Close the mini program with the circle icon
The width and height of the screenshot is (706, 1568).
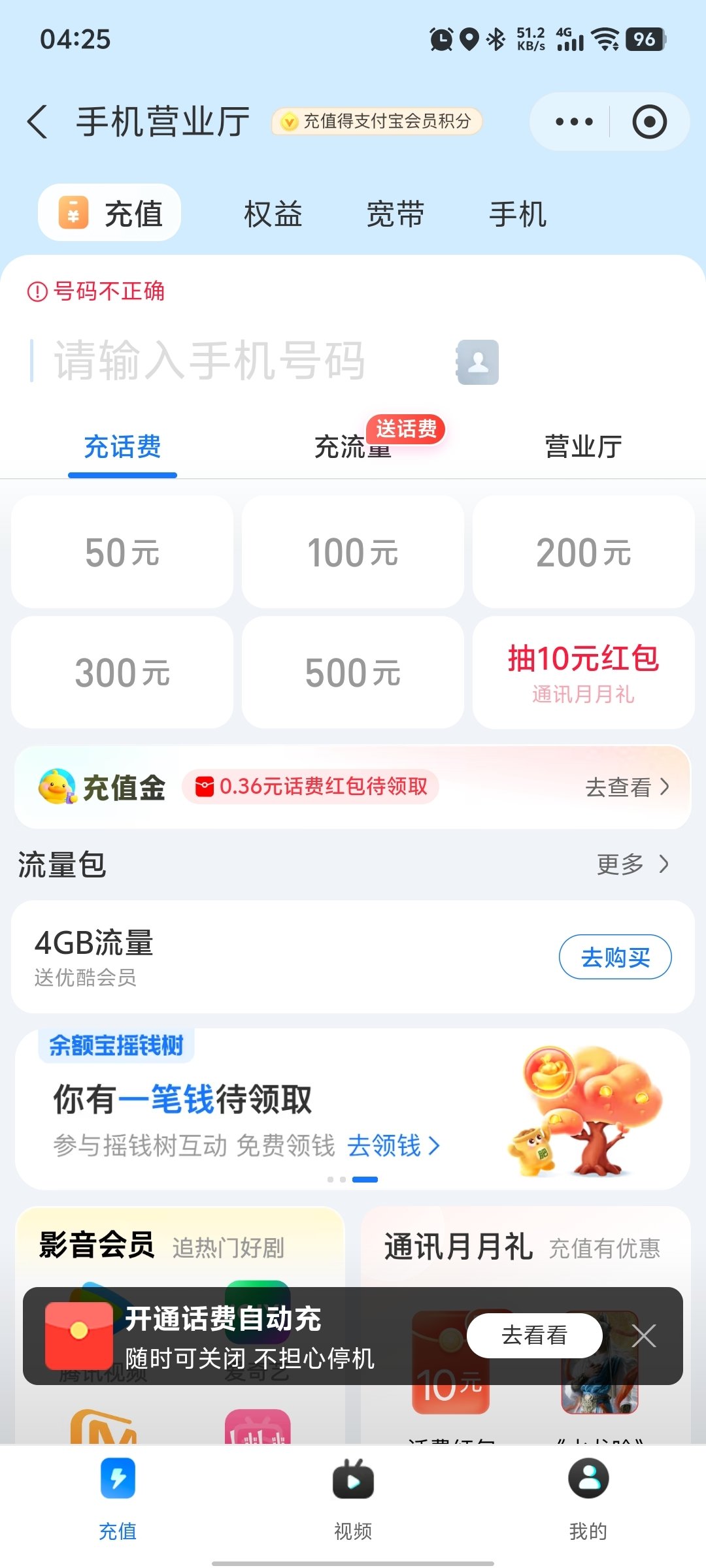tap(649, 122)
